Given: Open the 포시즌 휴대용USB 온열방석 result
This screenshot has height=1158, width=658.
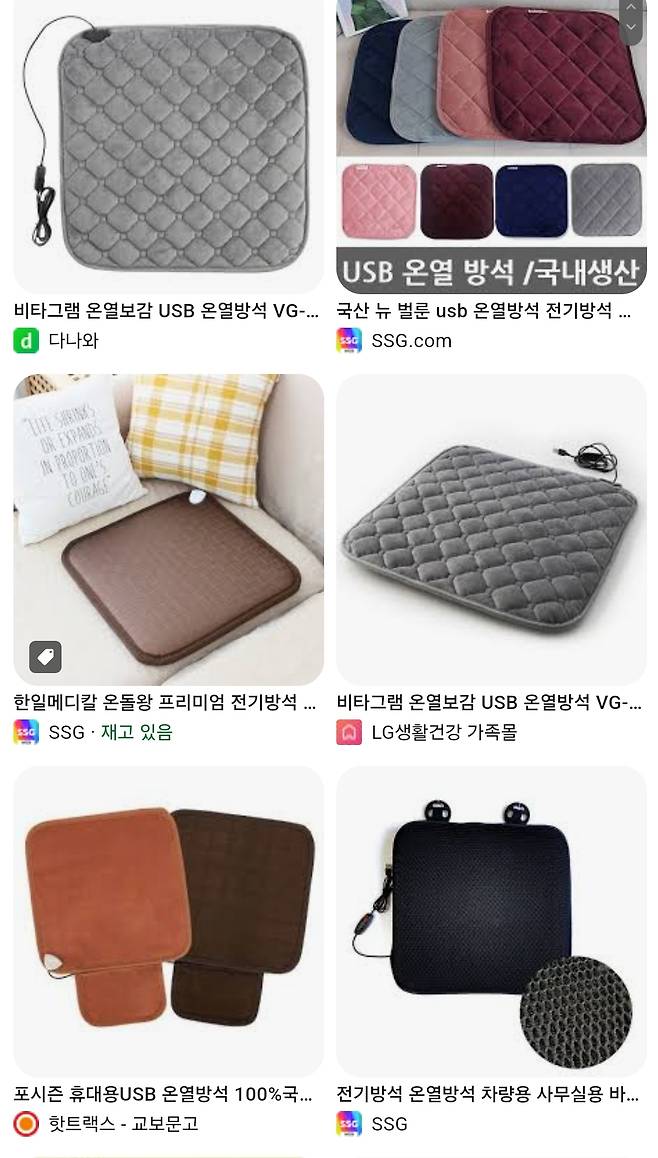Looking at the screenshot, I should pyautogui.click(x=167, y=920).
